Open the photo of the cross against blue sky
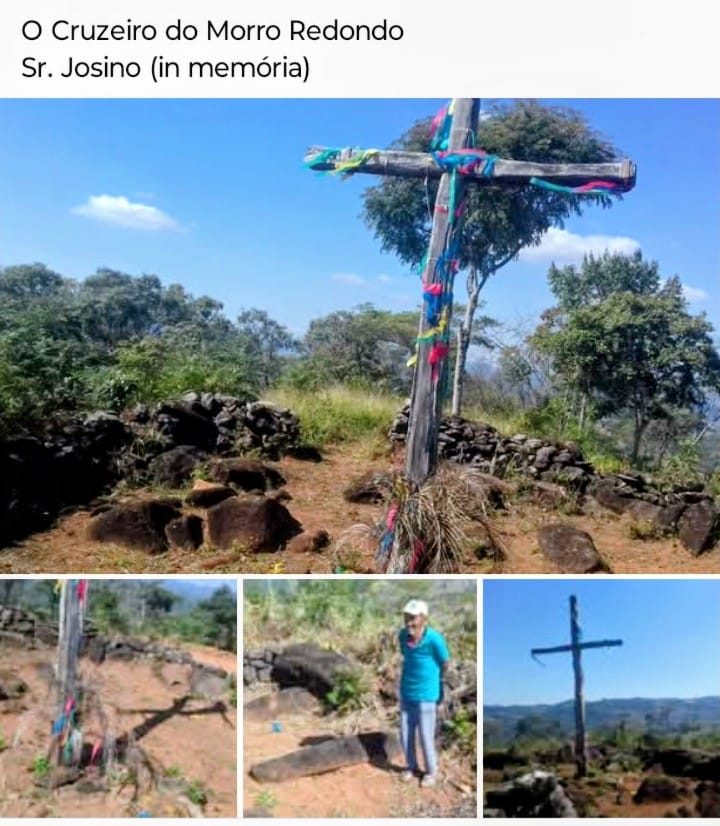Image resolution: width=720 pixels, height=826 pixels. pyautogui.click(x=601, y=698)
